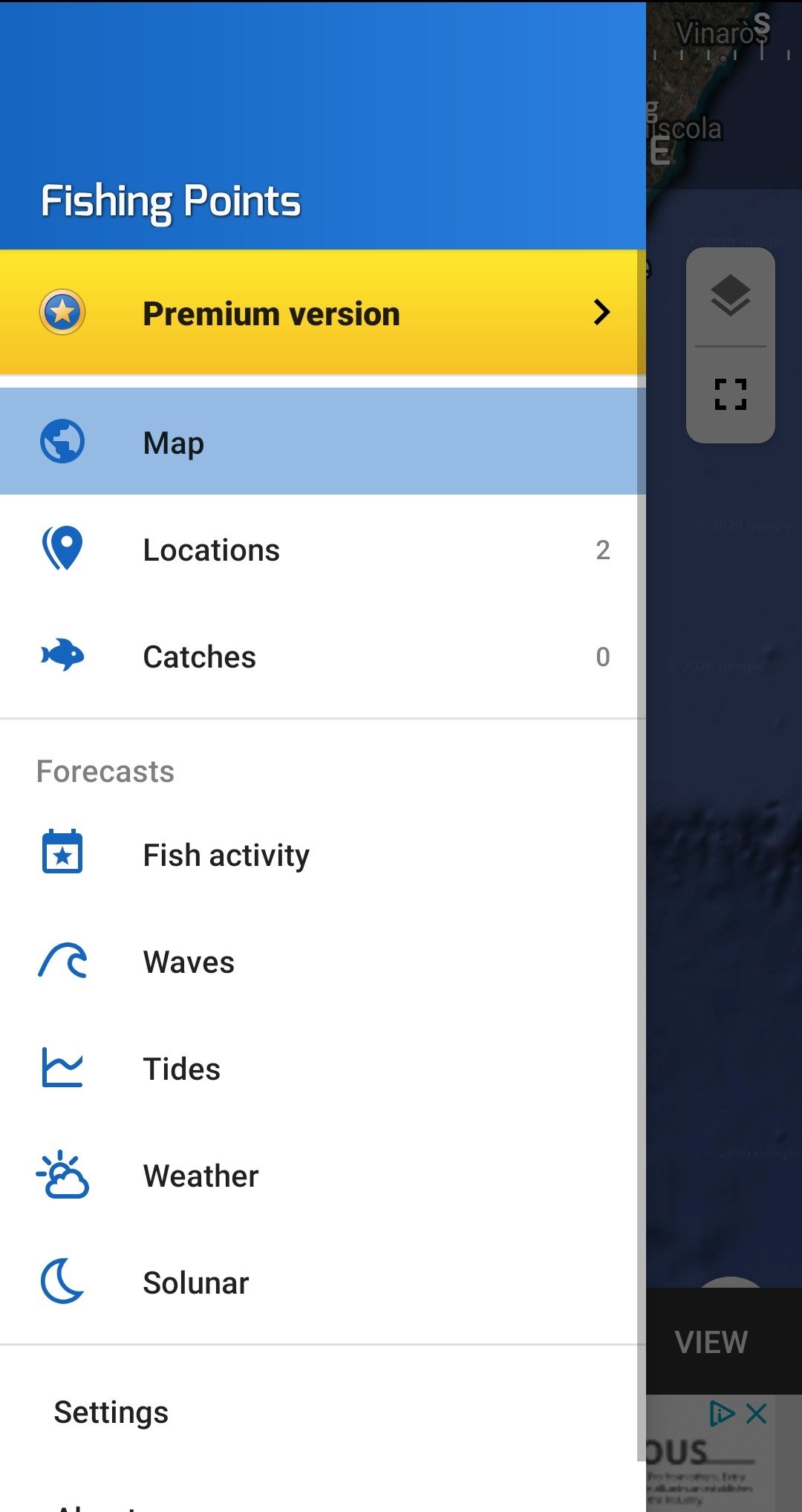Select Map in the drawer

coord(322,442)
